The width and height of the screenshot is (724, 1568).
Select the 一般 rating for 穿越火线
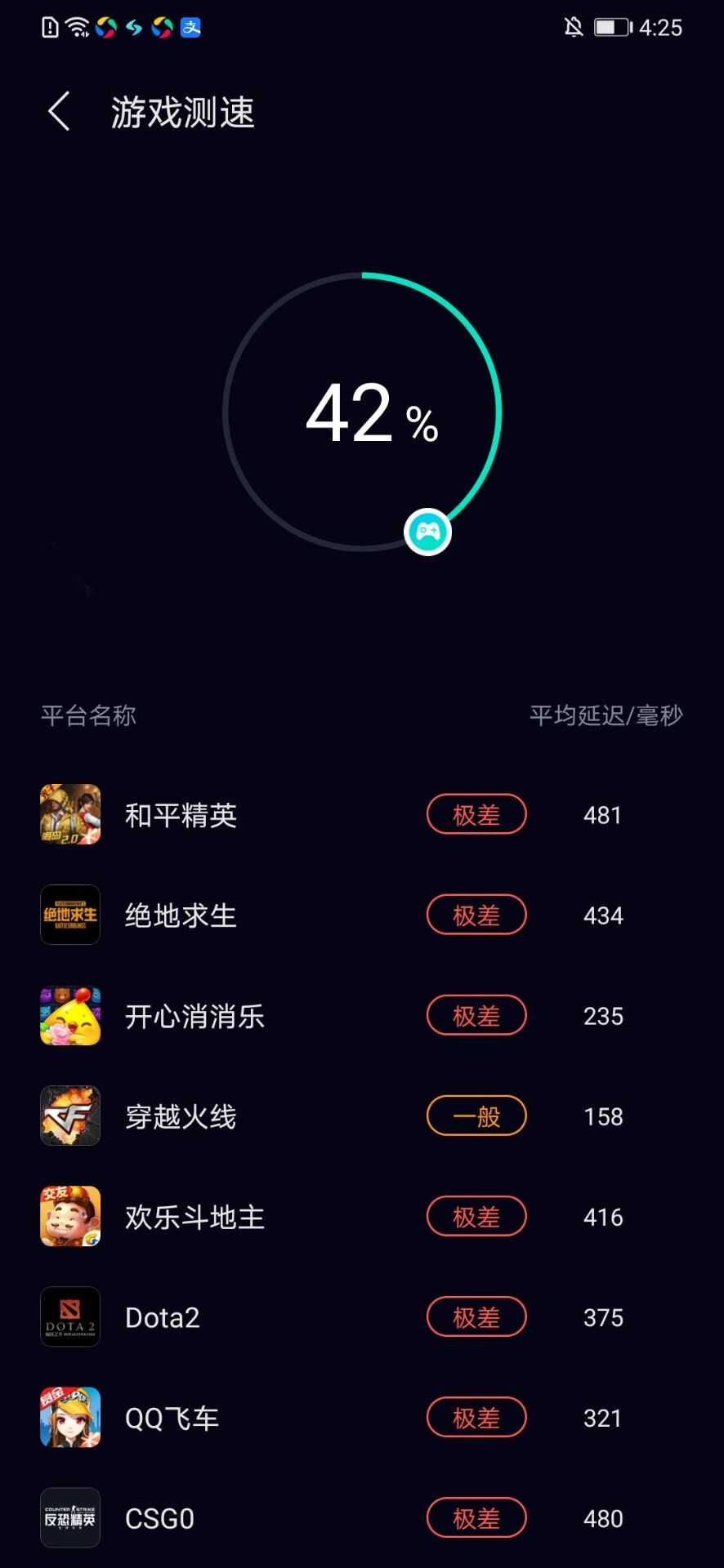[476, 1116]
